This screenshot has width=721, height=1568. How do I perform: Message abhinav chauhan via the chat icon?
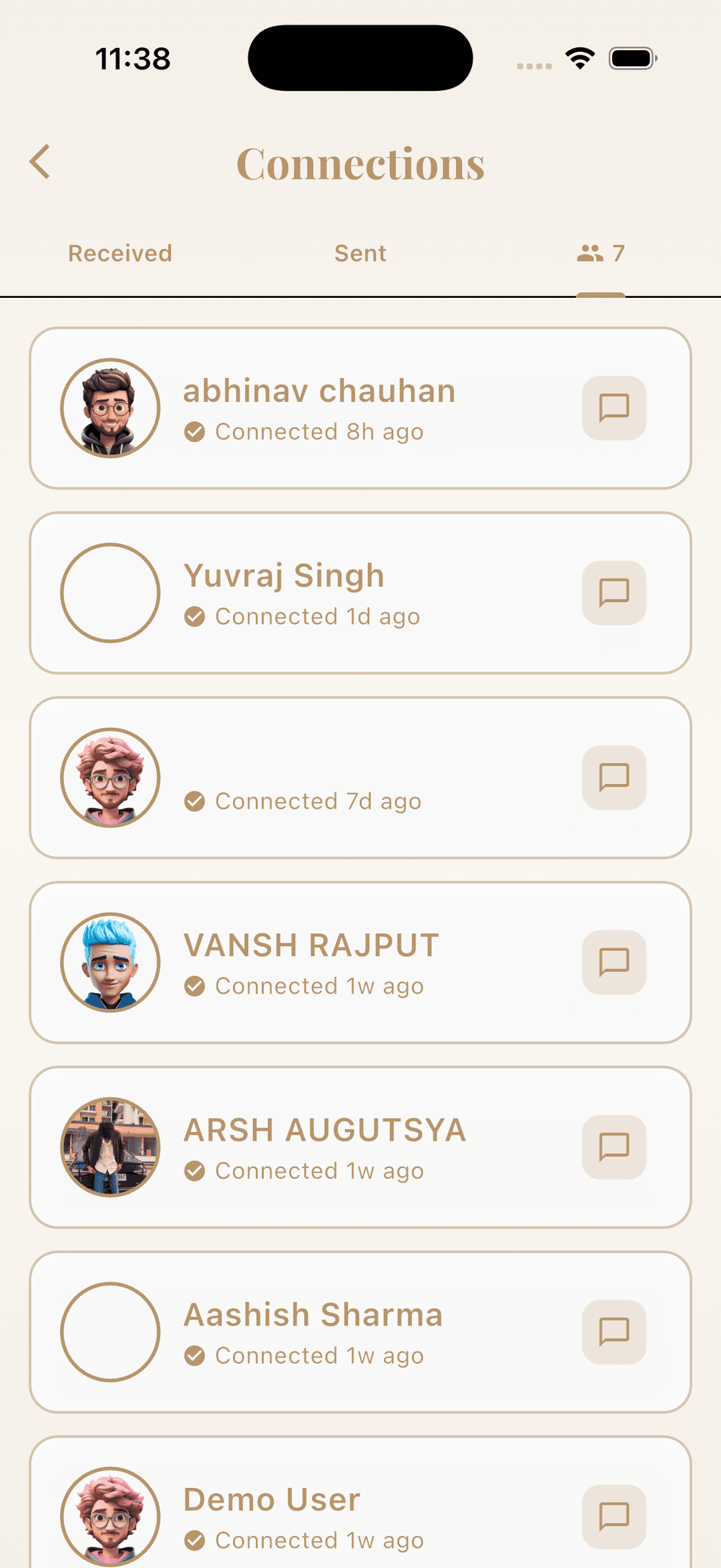pos(614,408)
